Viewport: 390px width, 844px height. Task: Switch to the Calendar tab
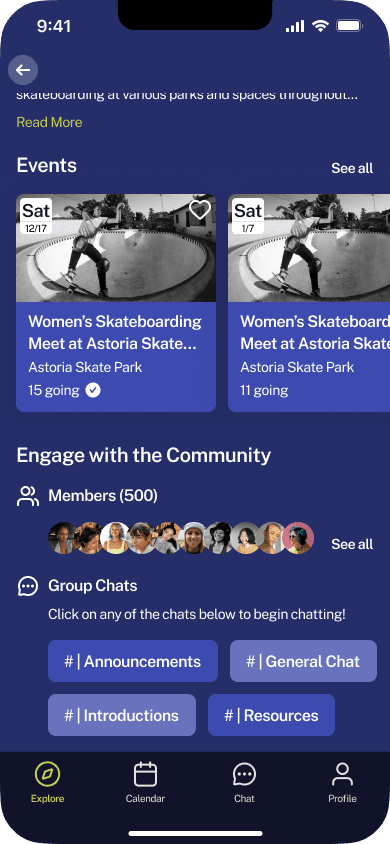coord(145,783)
